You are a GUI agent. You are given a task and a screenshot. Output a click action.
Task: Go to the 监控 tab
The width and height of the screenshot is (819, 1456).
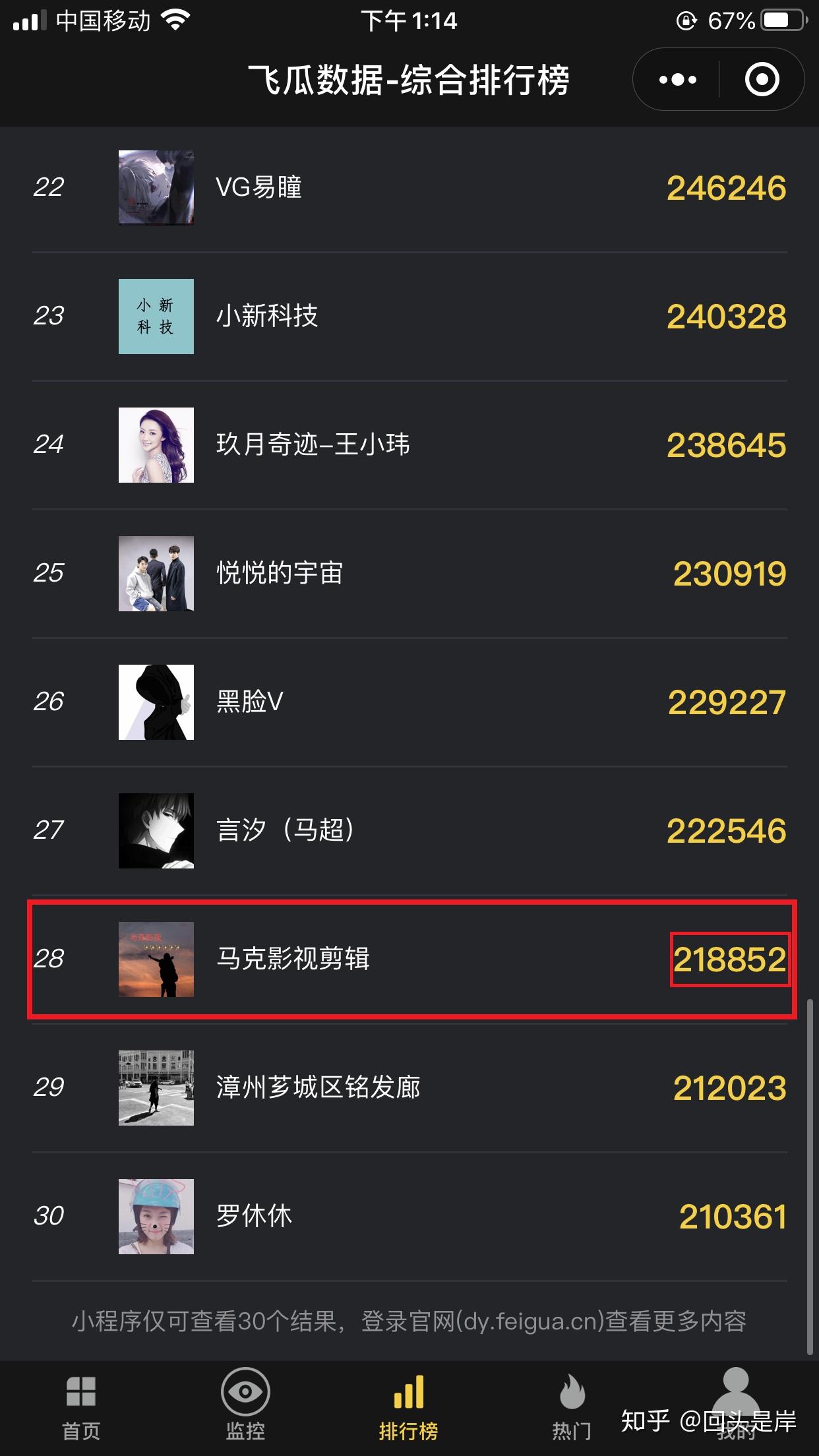click(x=245, y=1409)
